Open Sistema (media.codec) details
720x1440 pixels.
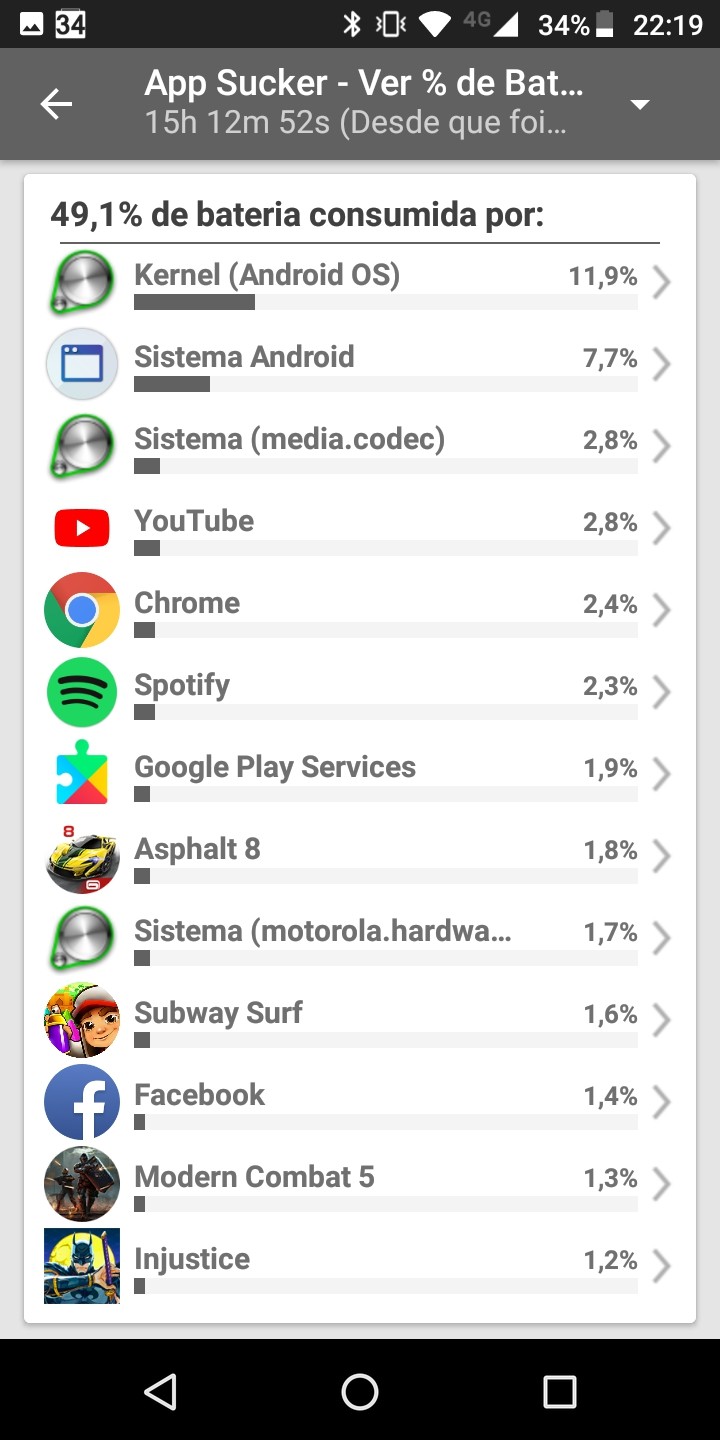pyautogui.click(x=360, y=448)
